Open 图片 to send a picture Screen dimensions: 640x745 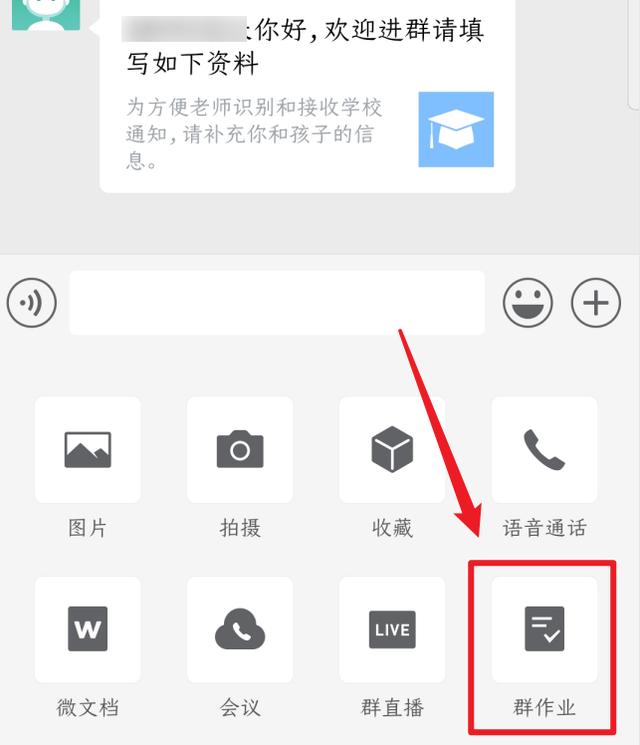tap(88, 450)
